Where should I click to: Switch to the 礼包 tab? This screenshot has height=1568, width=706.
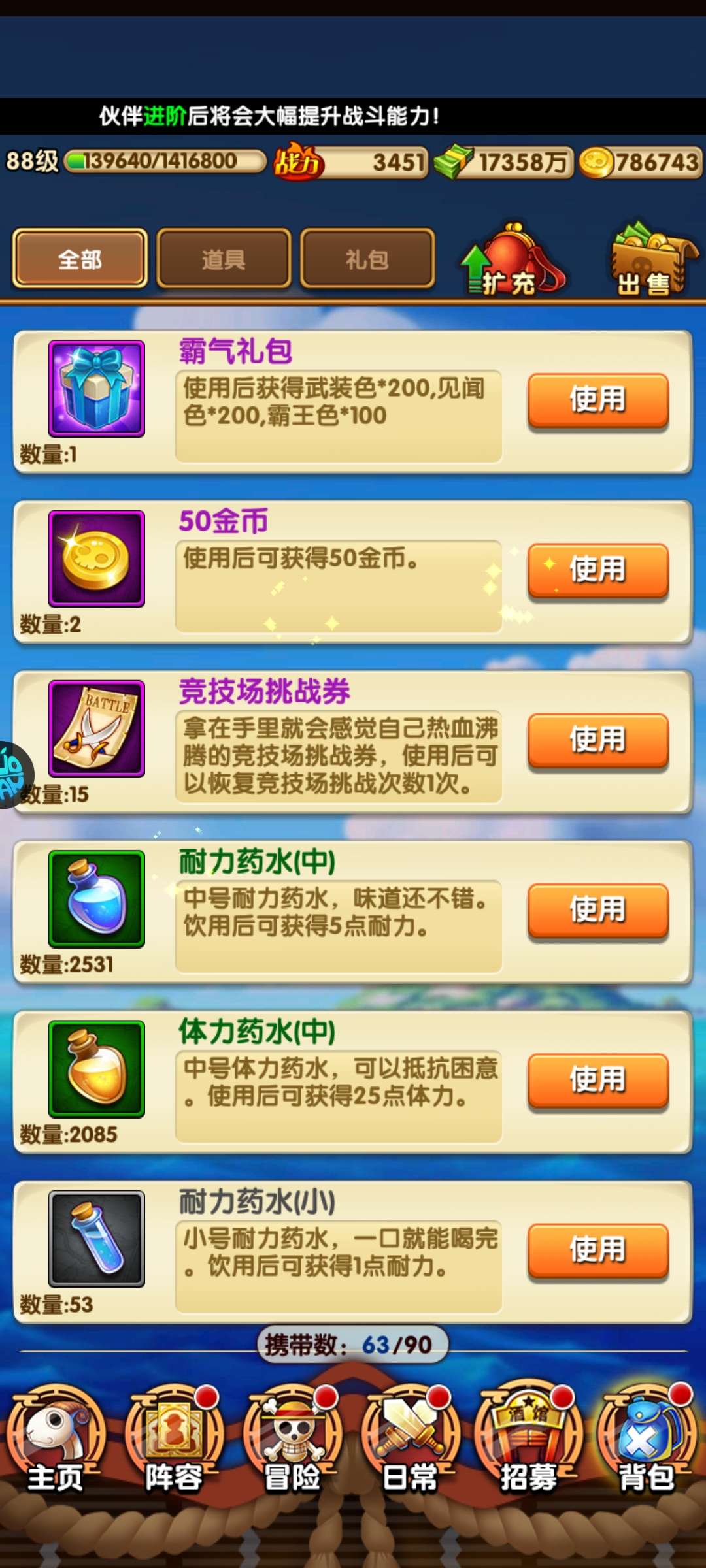(x=367, y=259)
